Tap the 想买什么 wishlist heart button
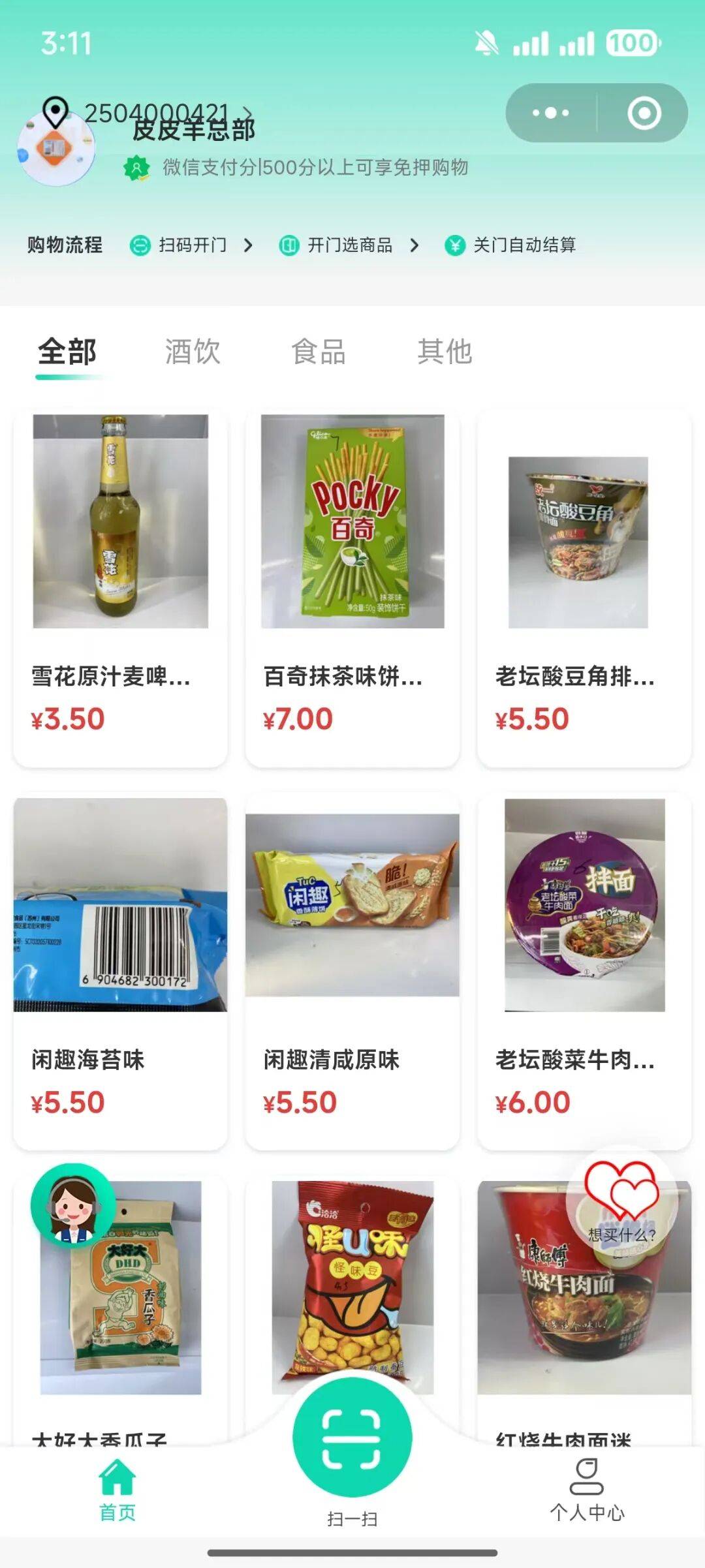 pyautogui.click(x=621, y=1201)
